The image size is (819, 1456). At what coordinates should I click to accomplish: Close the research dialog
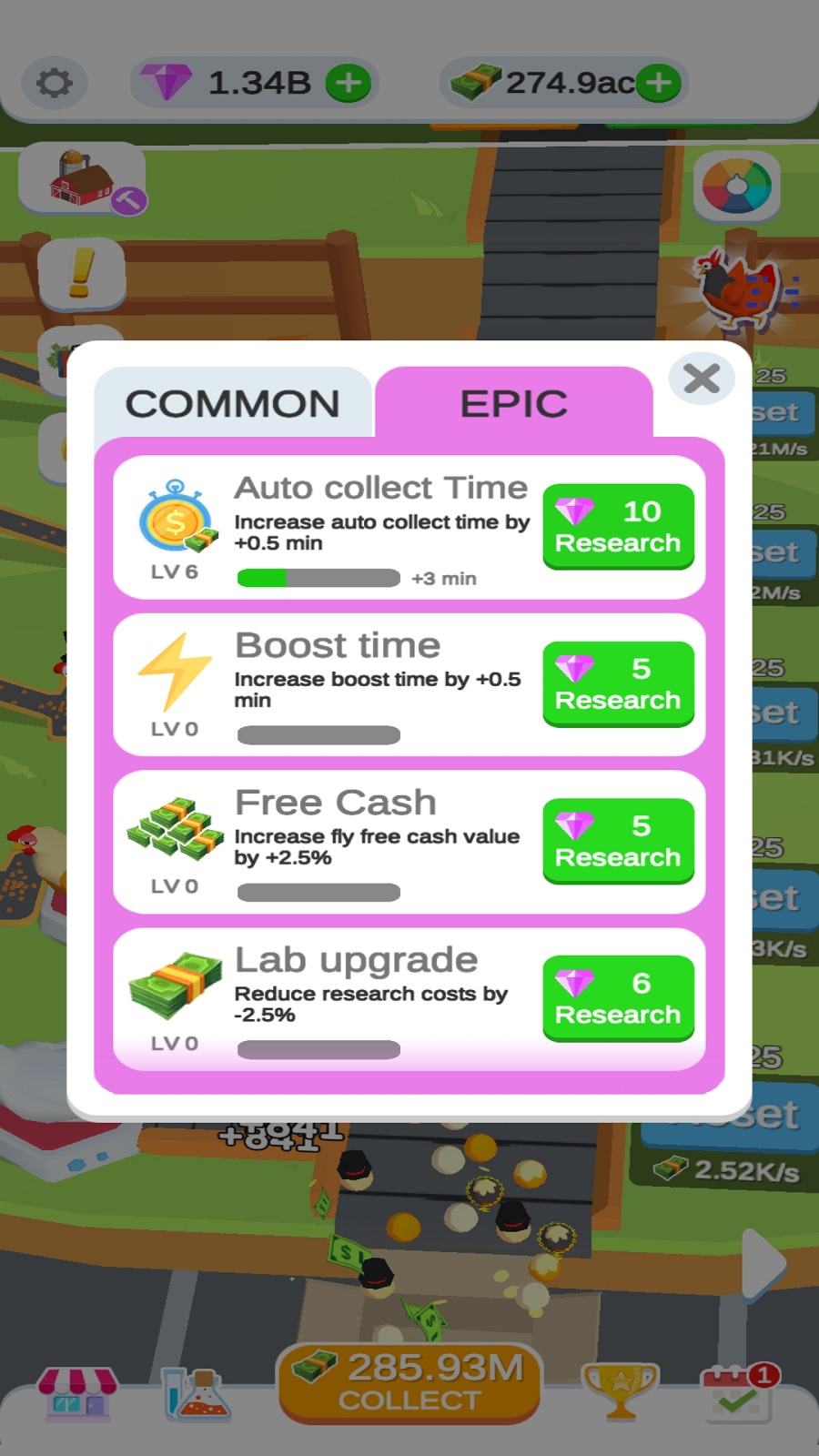701,378
